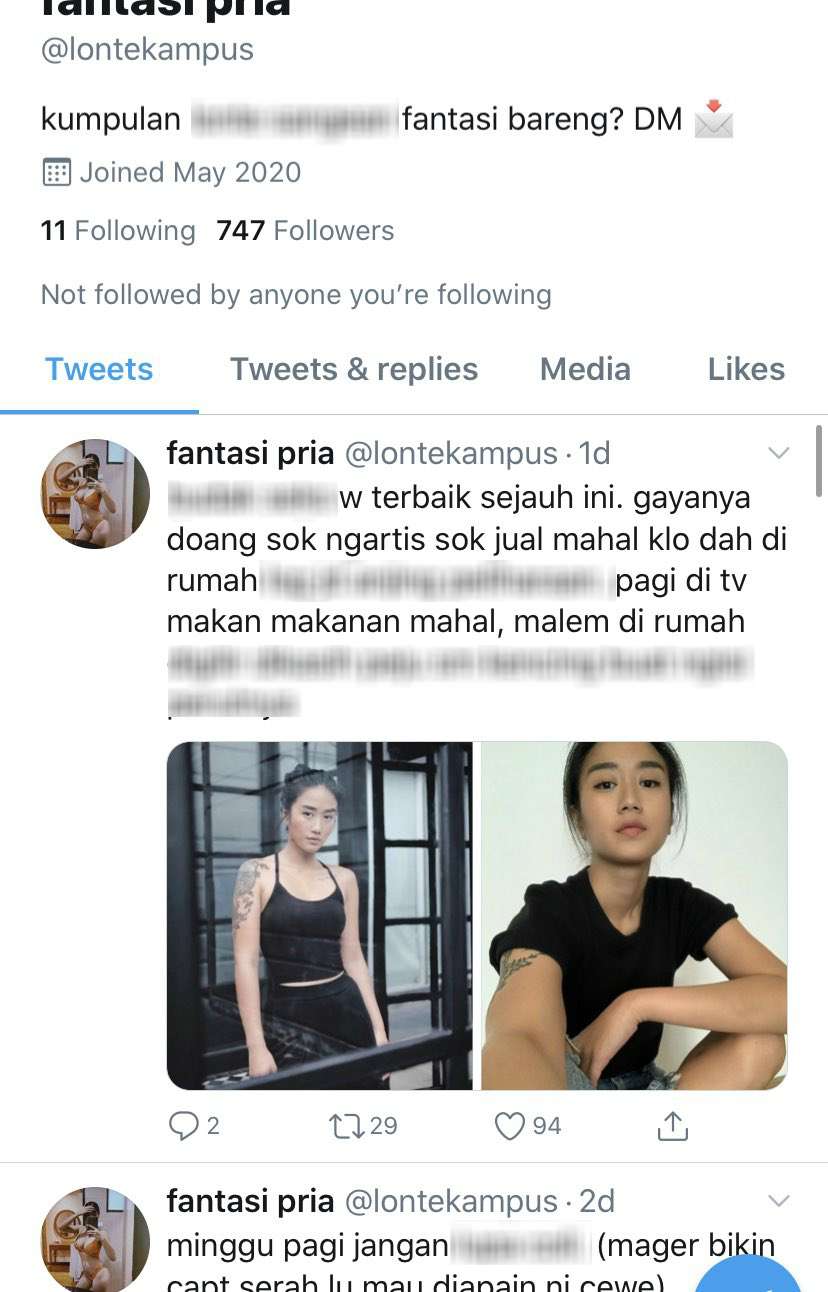Open the 2d tweet's dropdown menu

[x=778, y=1201]
